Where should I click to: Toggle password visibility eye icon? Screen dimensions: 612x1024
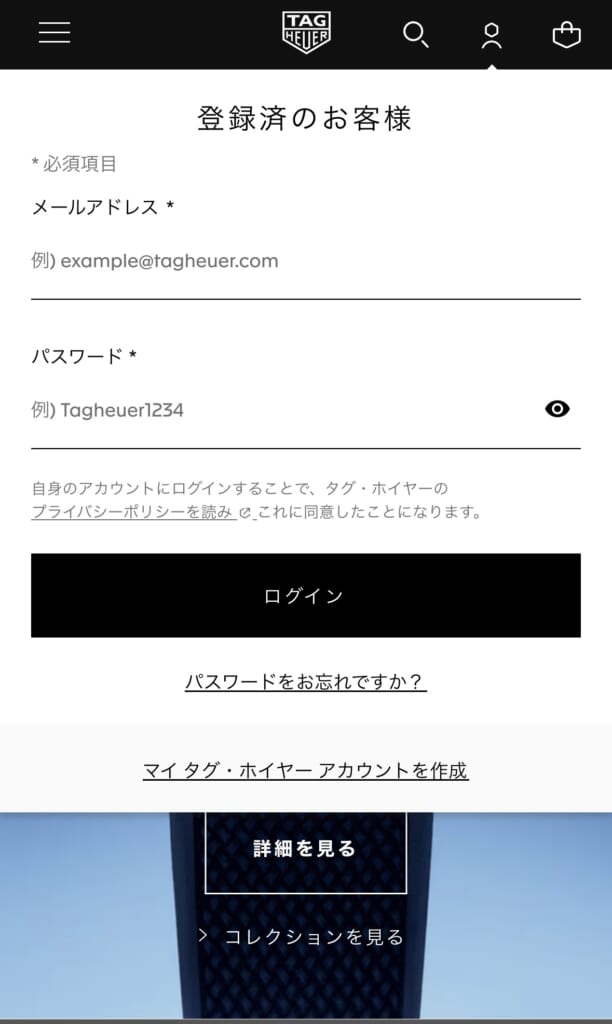pos(557,409)
